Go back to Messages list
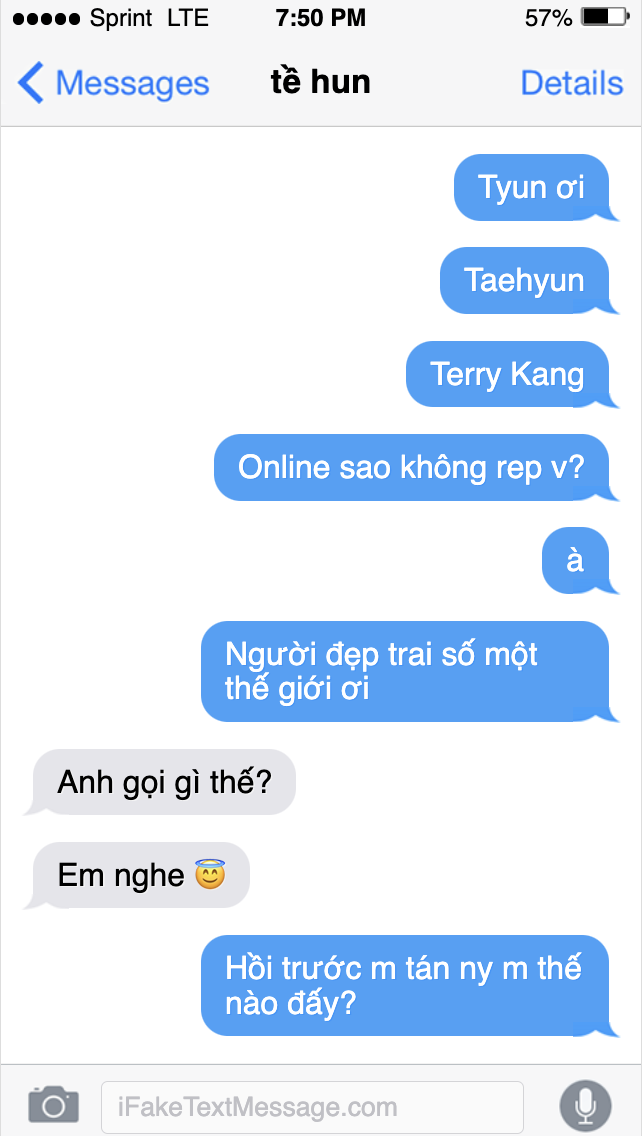This screenshot has width=642, height=1136. pos(114,83)
